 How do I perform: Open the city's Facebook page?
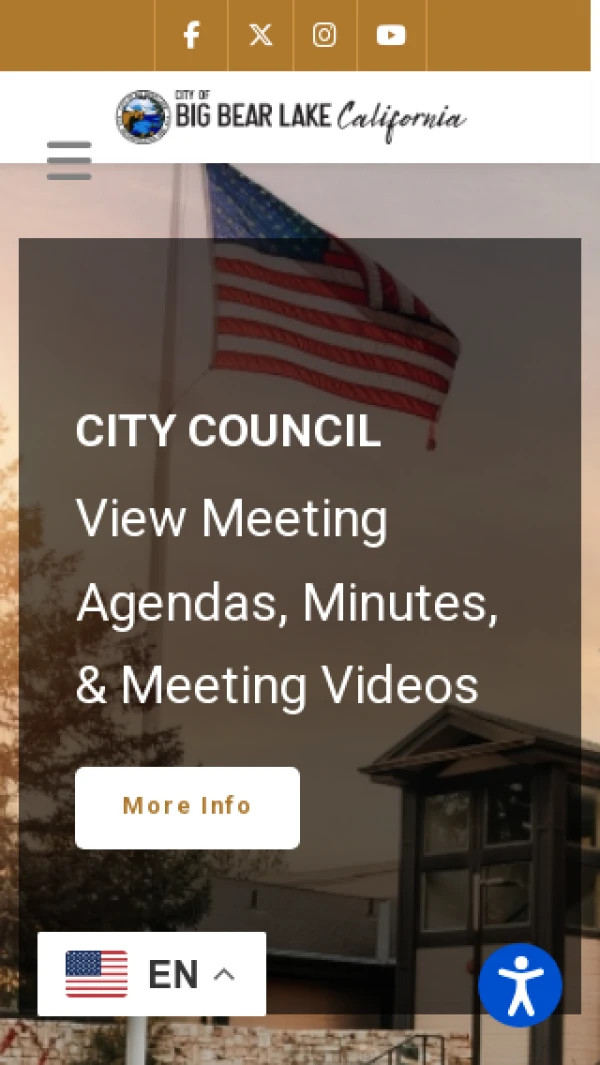(x=191, y=36)
